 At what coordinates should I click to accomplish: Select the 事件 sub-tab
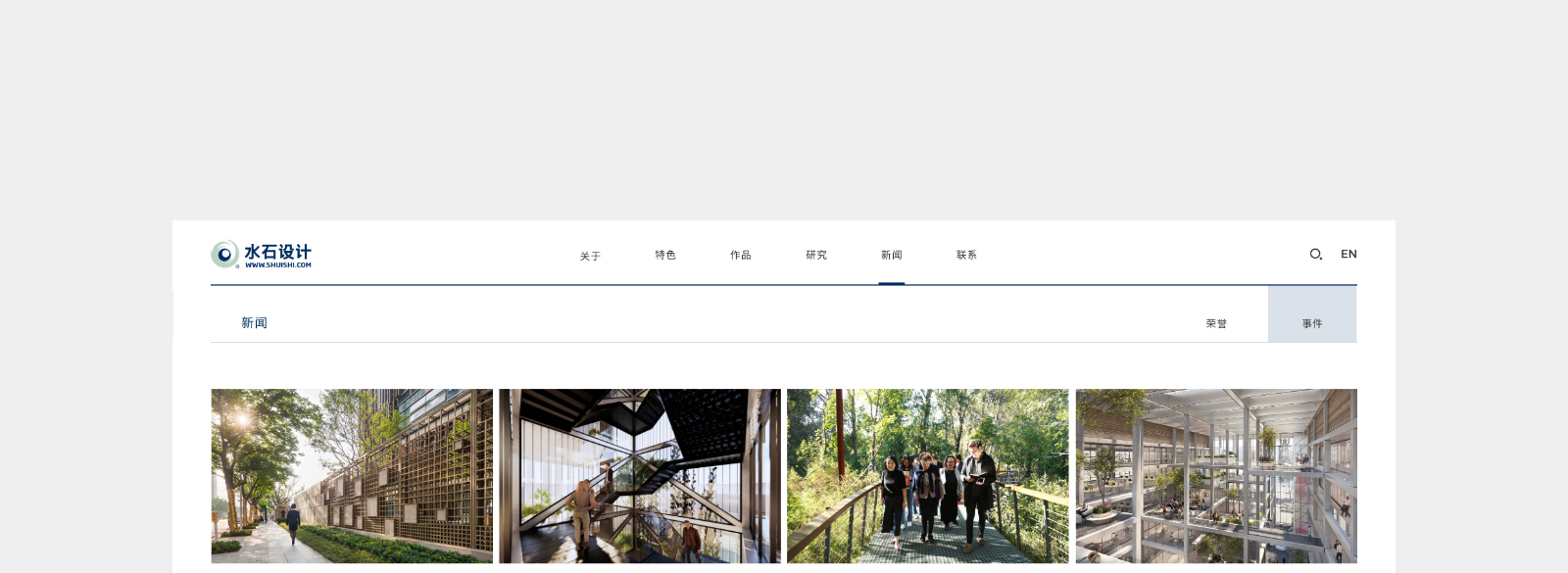pos(1312,324)
